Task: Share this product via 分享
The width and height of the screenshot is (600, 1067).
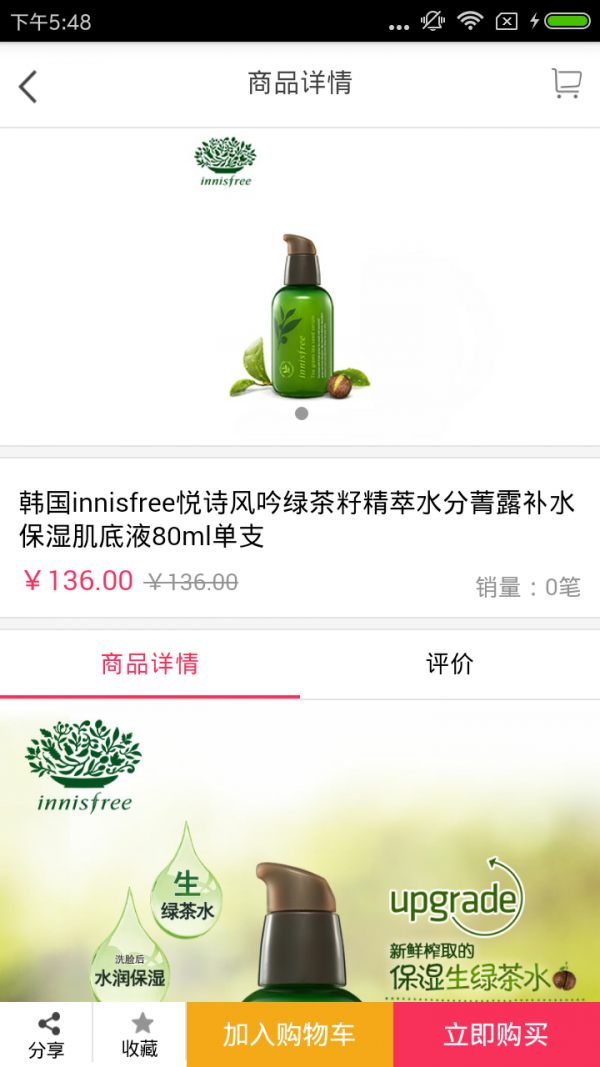Action: [x=46, y=1035]
